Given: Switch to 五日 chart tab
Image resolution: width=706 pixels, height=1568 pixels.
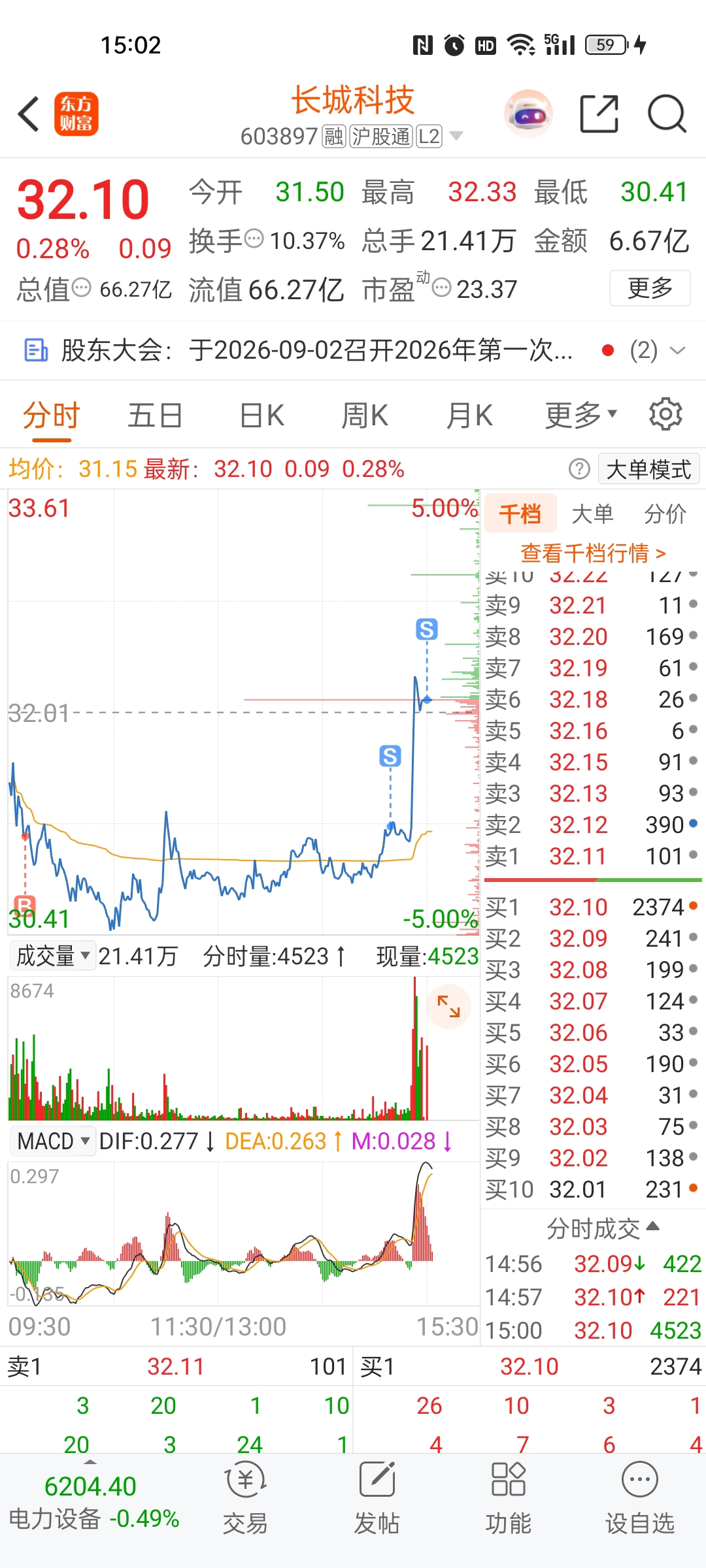Looking at the screenshot, I should tap(155, 416).
